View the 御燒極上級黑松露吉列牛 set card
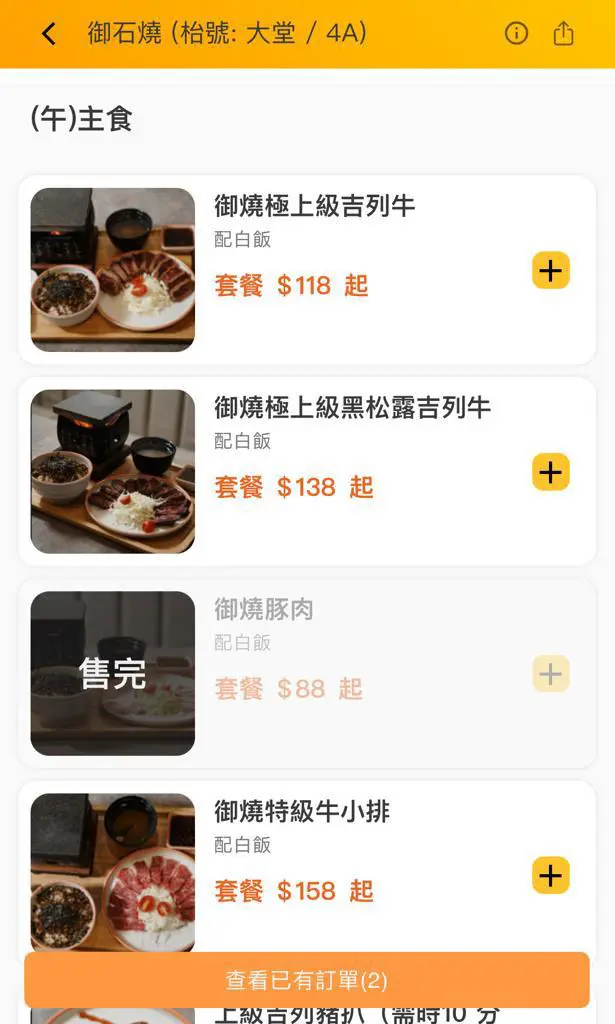Image resolution: width=615 pixels, height=1024 pixels. point(352,408)
